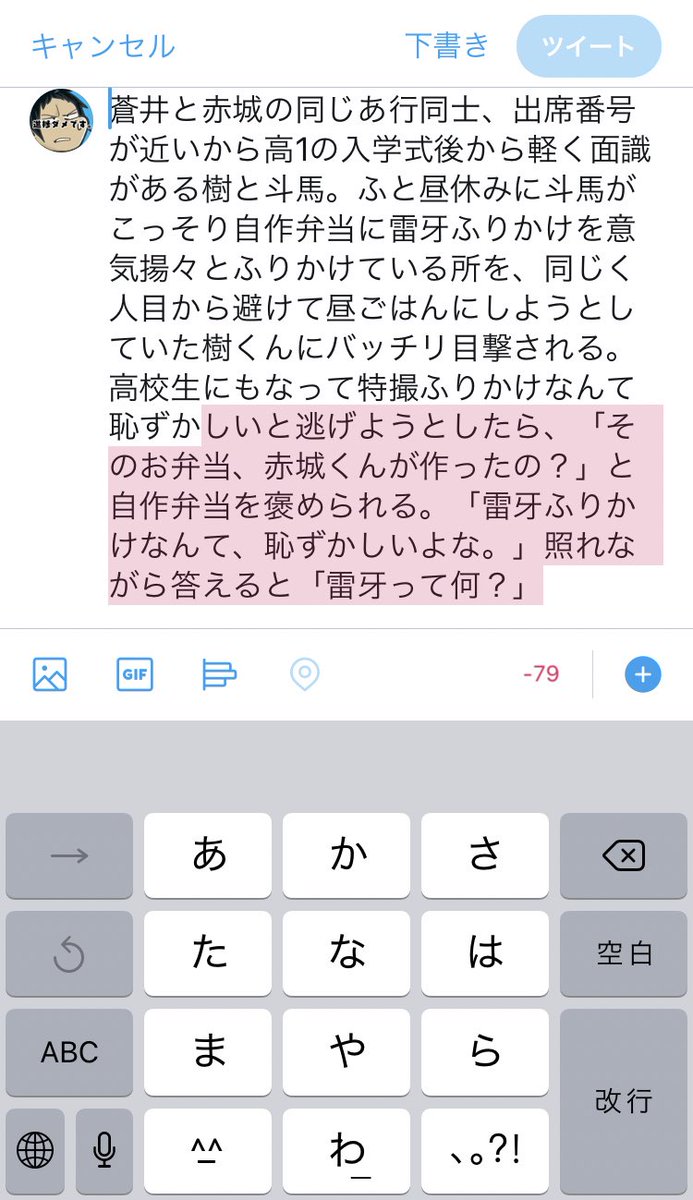Tap the 空白 space key
Screen dimensions: 693x1200
[624, 954]
